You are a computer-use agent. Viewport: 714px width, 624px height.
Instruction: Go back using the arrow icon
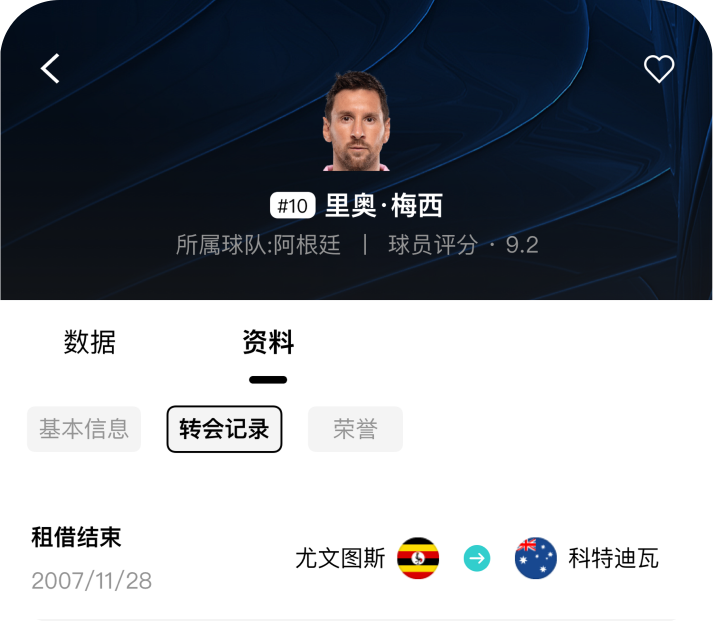50,68
